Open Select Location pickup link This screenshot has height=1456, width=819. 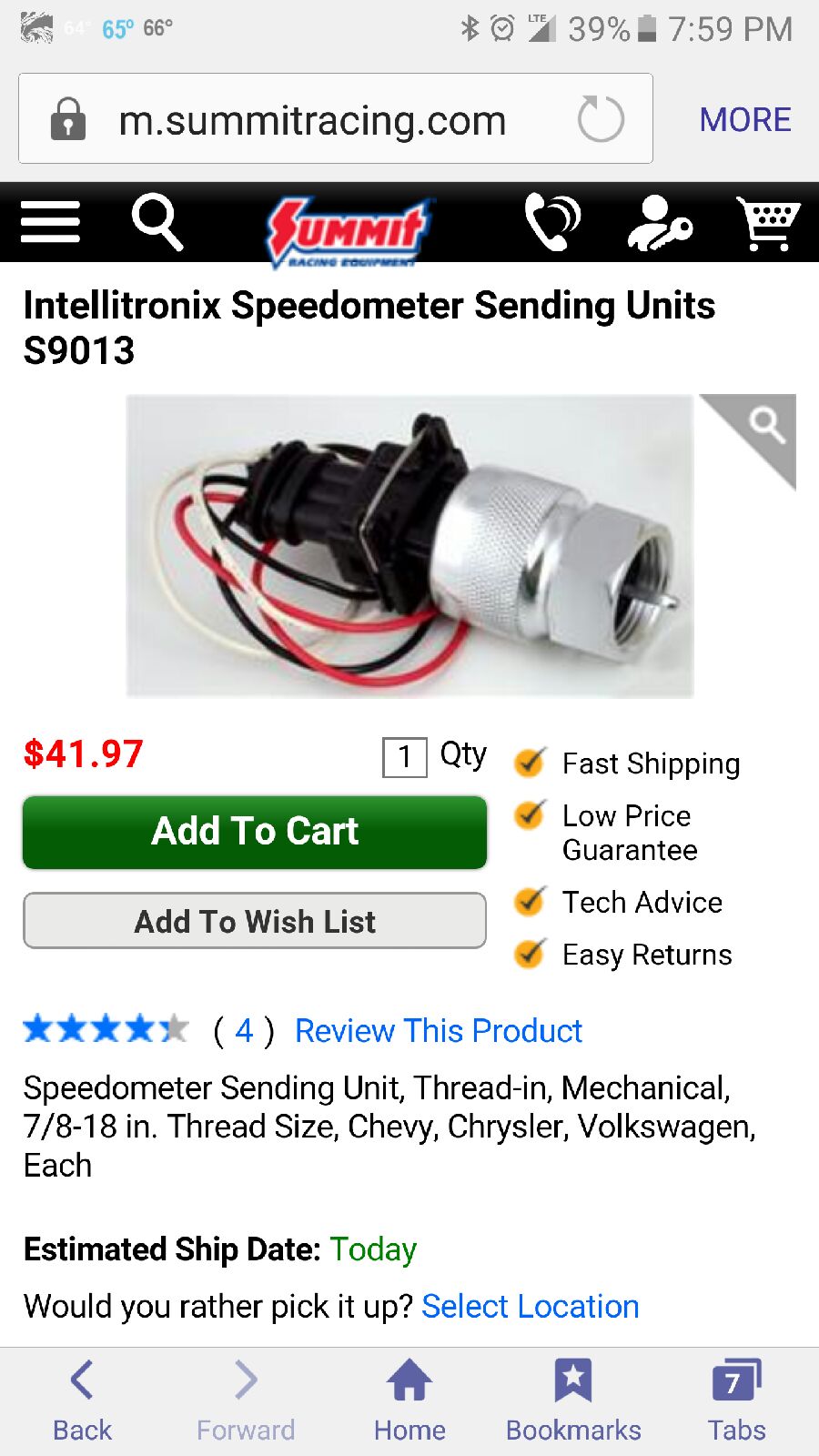(530, 1307)
